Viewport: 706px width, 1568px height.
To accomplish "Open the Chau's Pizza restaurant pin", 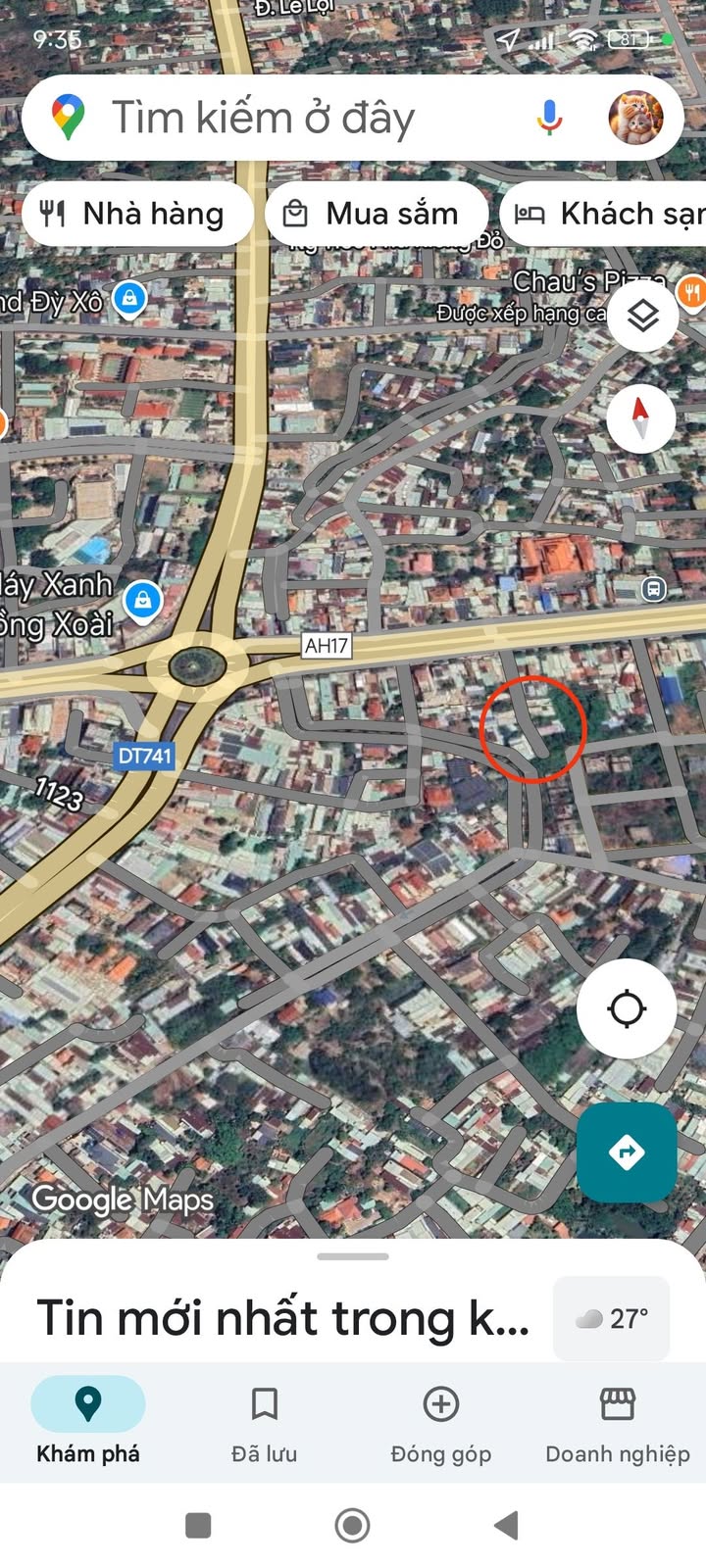I will 692,291.
